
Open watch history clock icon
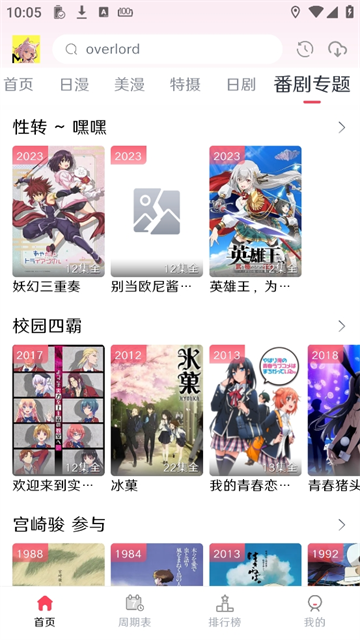tap(305, 49)
